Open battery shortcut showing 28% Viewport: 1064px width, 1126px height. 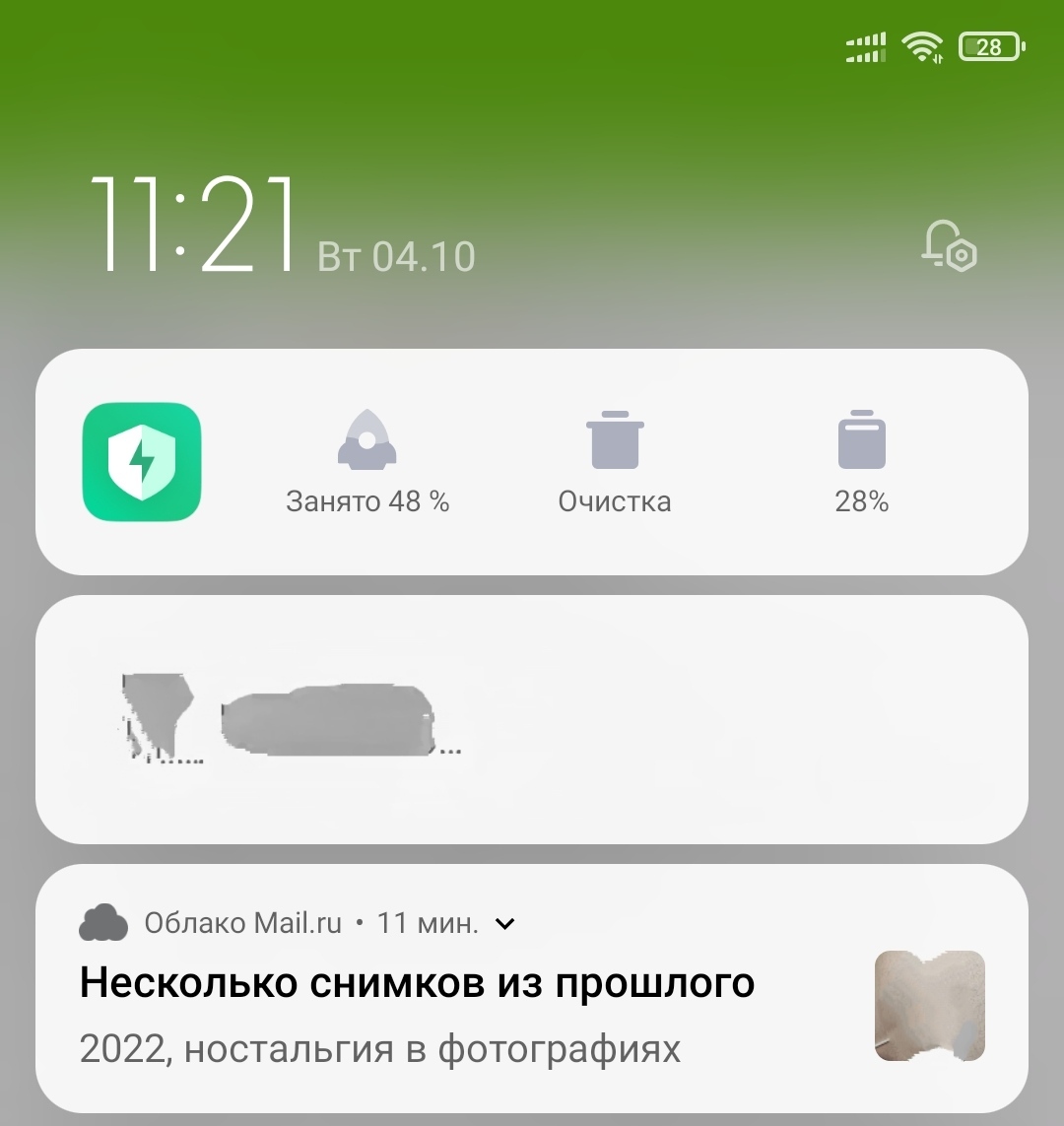[862, 461]
